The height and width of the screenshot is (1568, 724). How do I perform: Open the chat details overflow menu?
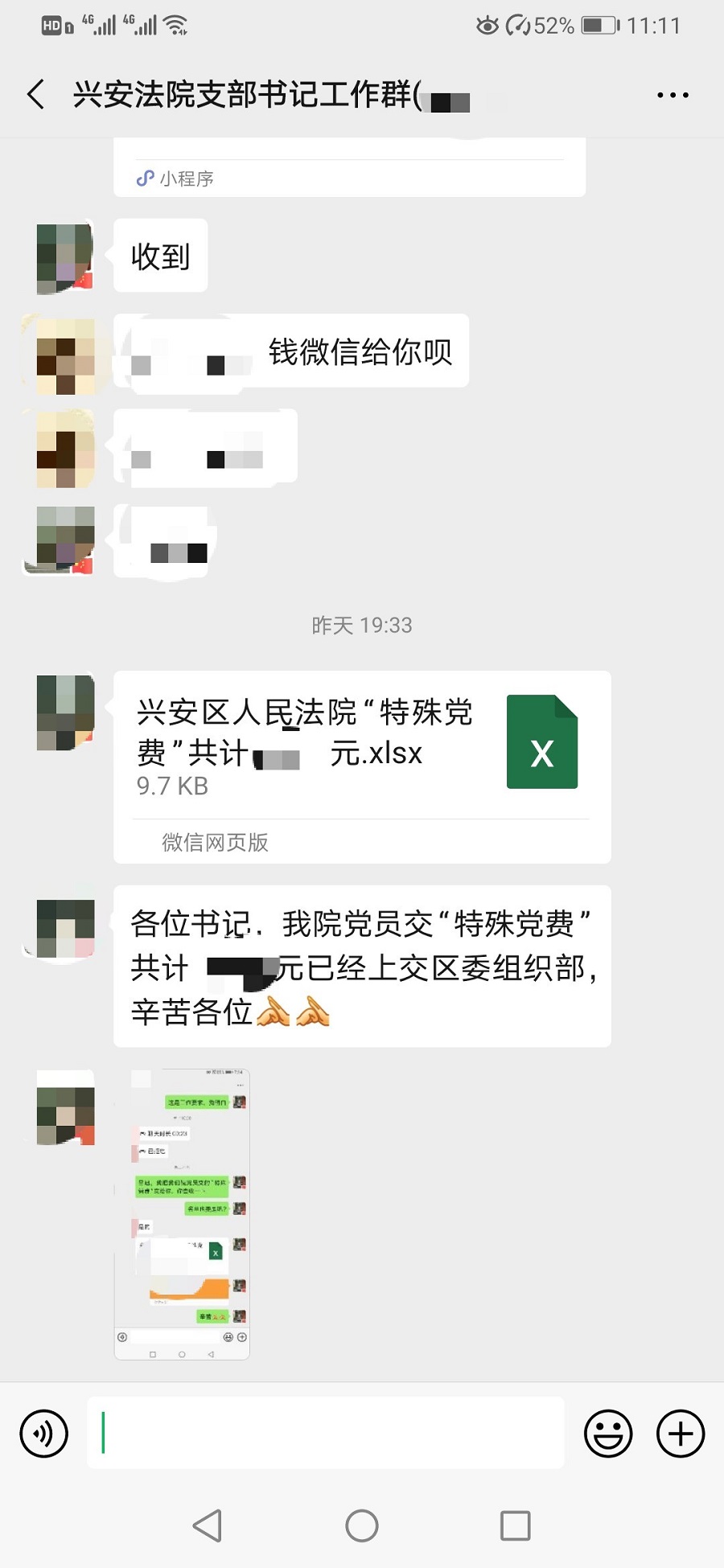tap(672, 95)
